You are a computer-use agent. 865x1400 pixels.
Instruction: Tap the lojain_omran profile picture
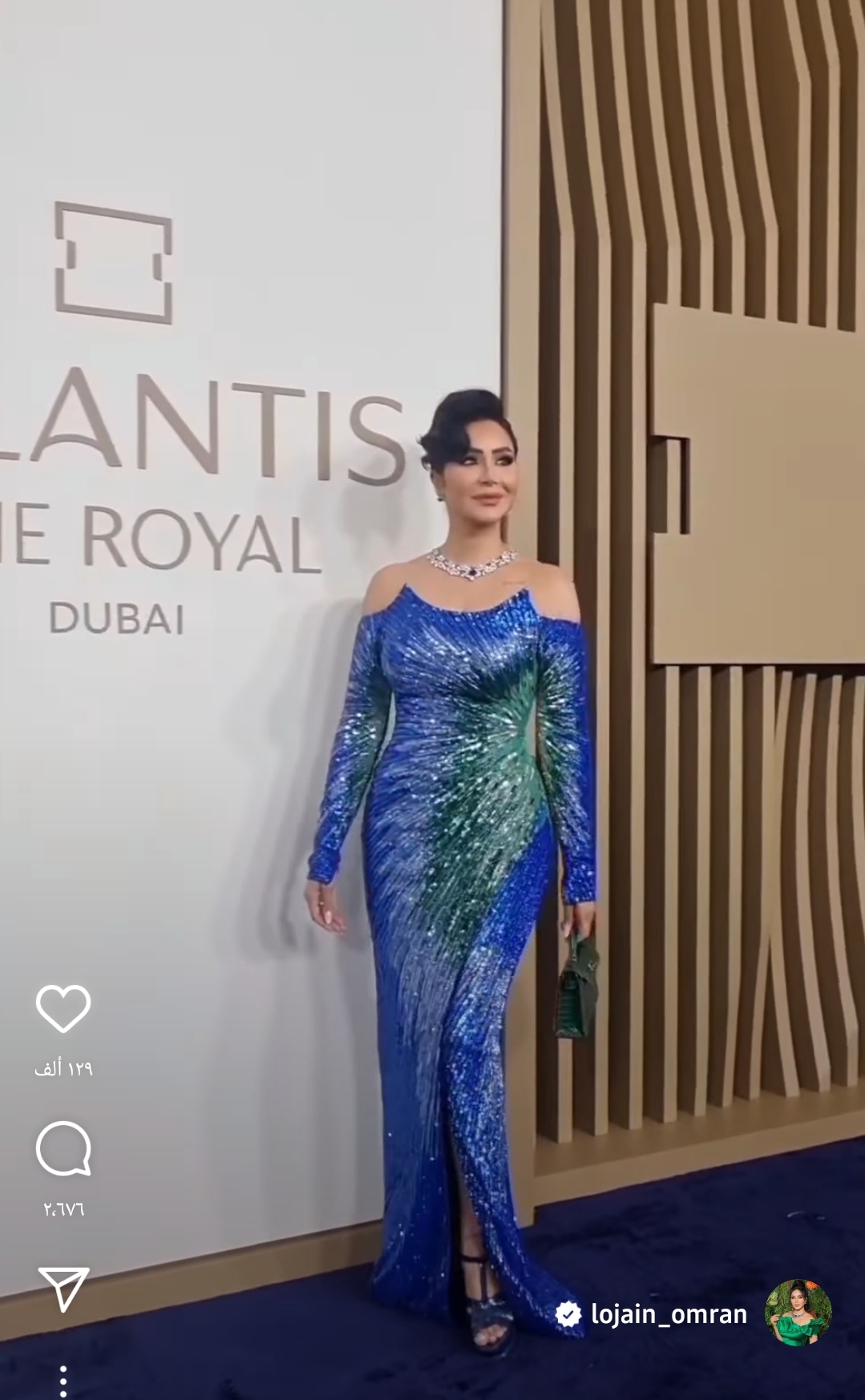[x=798, y=1313]
